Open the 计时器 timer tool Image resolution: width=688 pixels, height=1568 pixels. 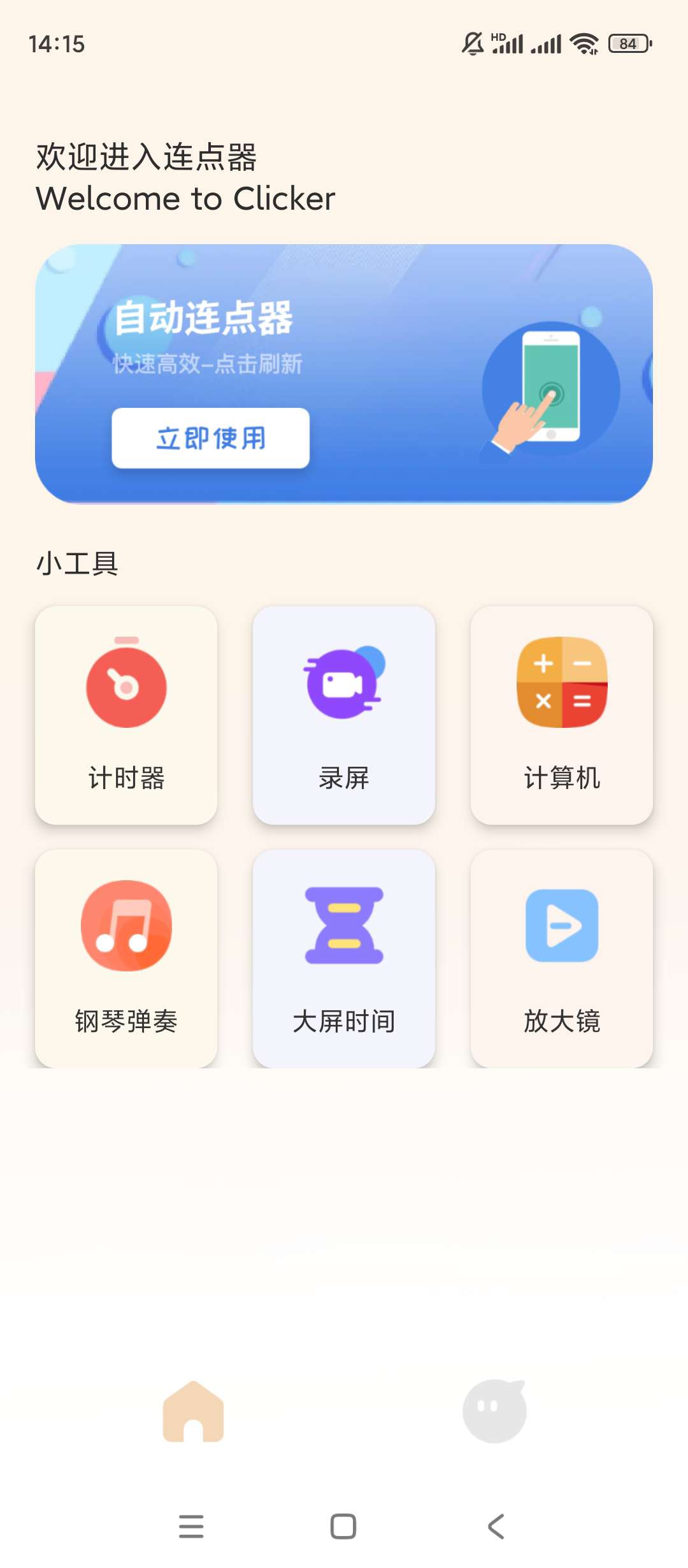pyautogui.click(x=126, y=715)
